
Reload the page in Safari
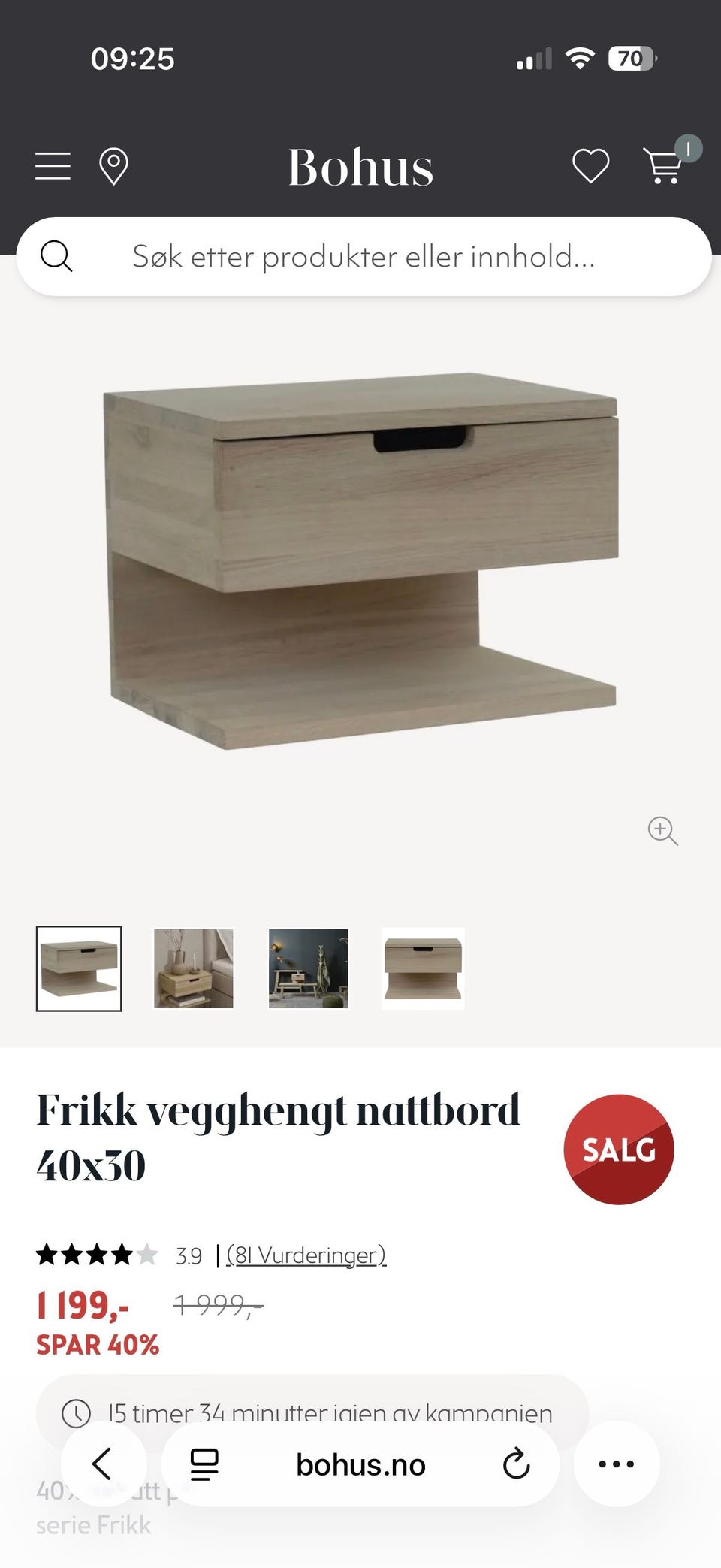(515, 1464)
